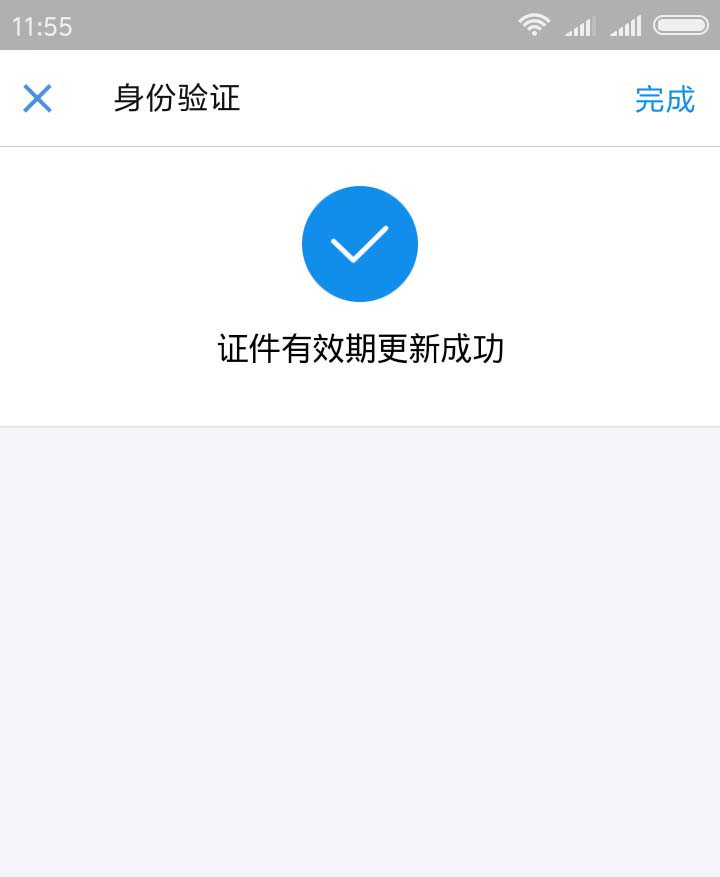This screenshot has height=877, width=720.
Task: Tap the second cellular signal icon
Action: pos(627,25)
